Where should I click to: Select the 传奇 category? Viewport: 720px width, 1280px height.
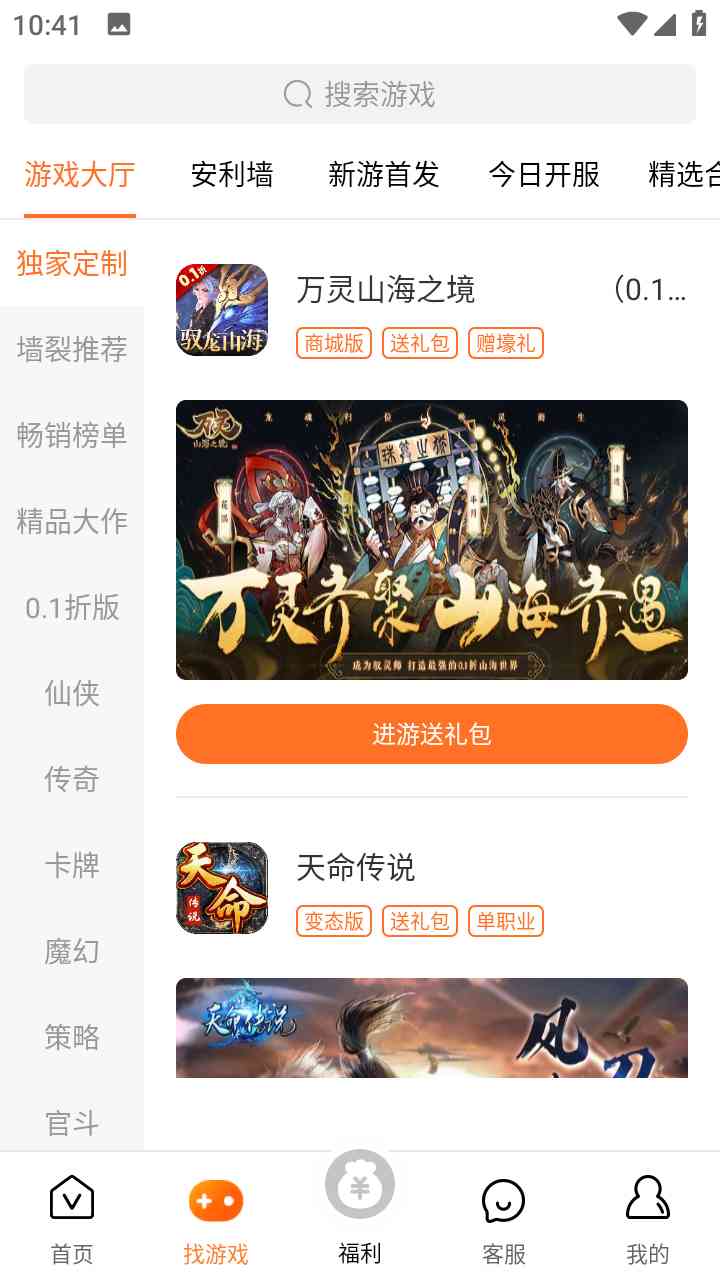coord(72,779)
